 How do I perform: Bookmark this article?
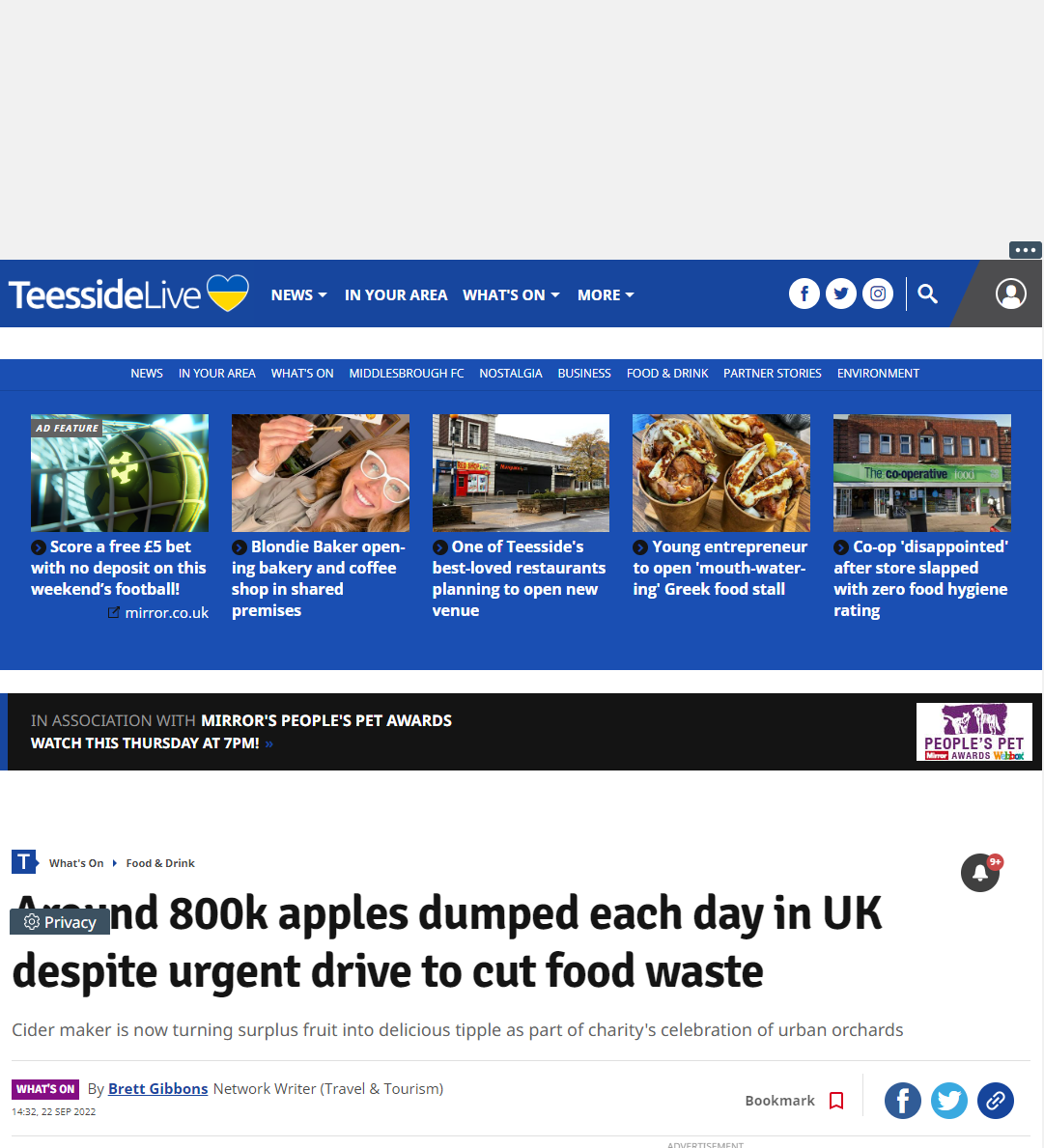[794, 1101]
